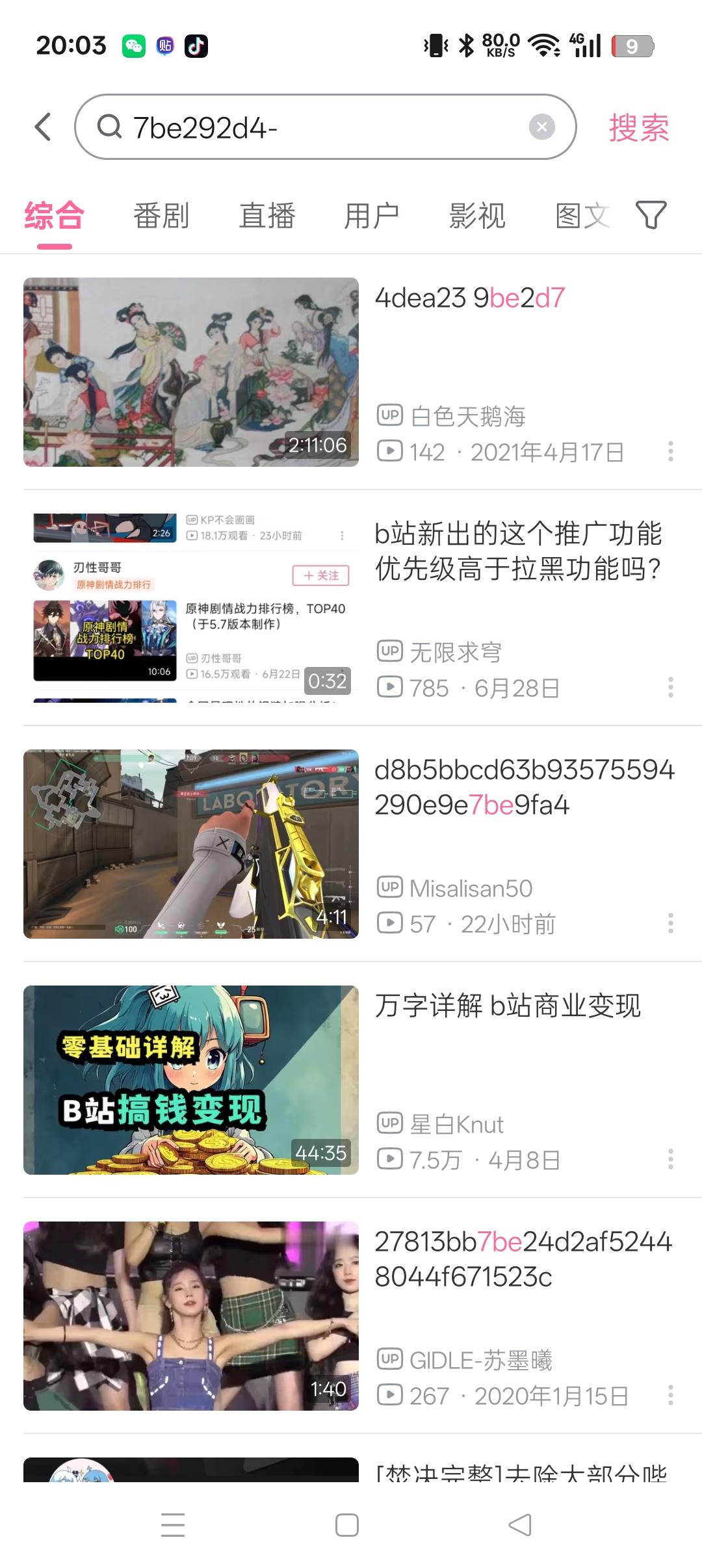The image size is (702, 1568).
Task: Open more options for 白色天鹅海 video
Action: (x=670, y=451)
